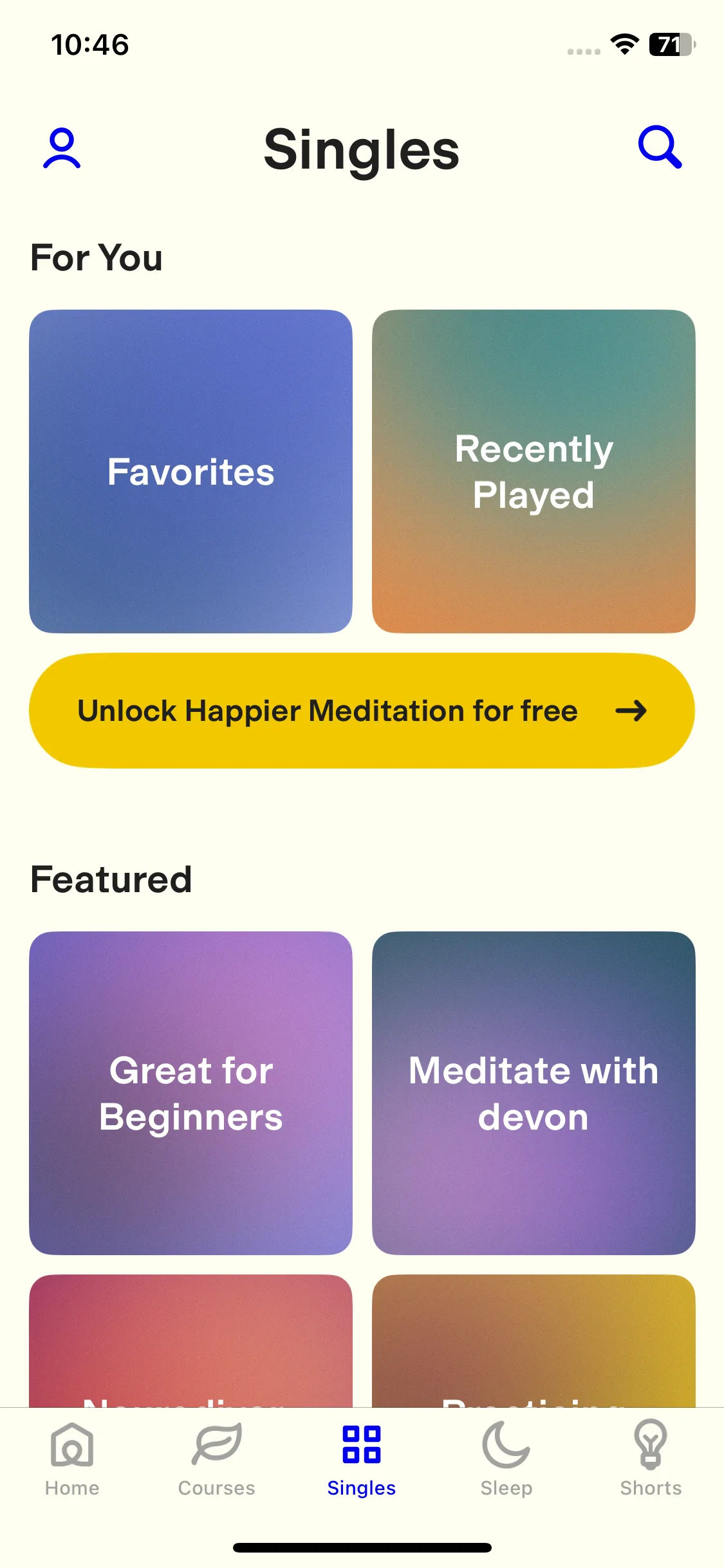Switch to the Shorts tab
724x1568 pixels.
[651, 1460]
